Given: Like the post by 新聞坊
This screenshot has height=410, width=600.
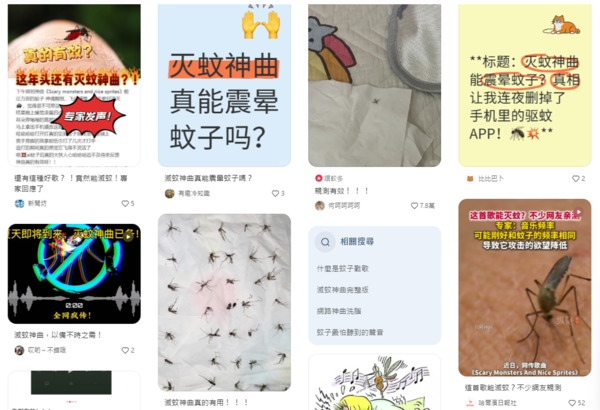Looking at the screenshot, I should click(x=123, y=203).
